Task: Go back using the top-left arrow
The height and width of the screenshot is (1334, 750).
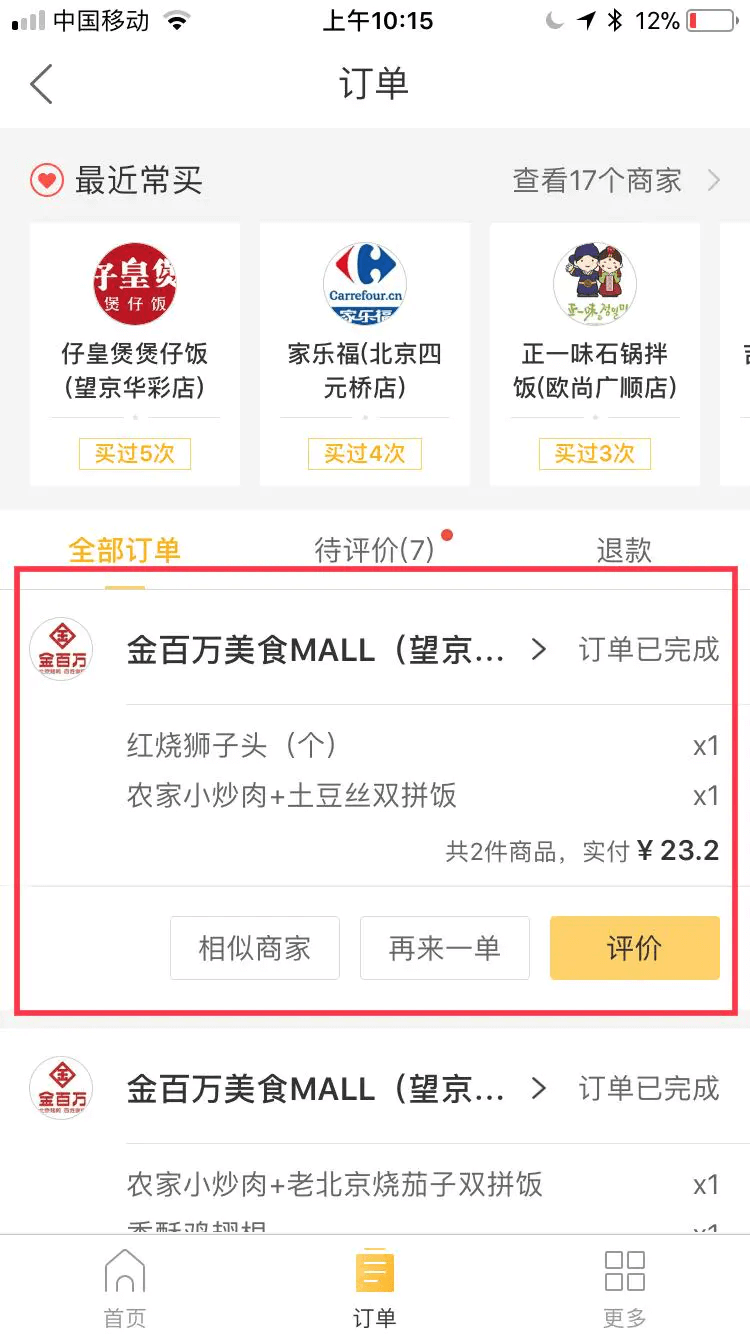Action: tap(41, 84)
